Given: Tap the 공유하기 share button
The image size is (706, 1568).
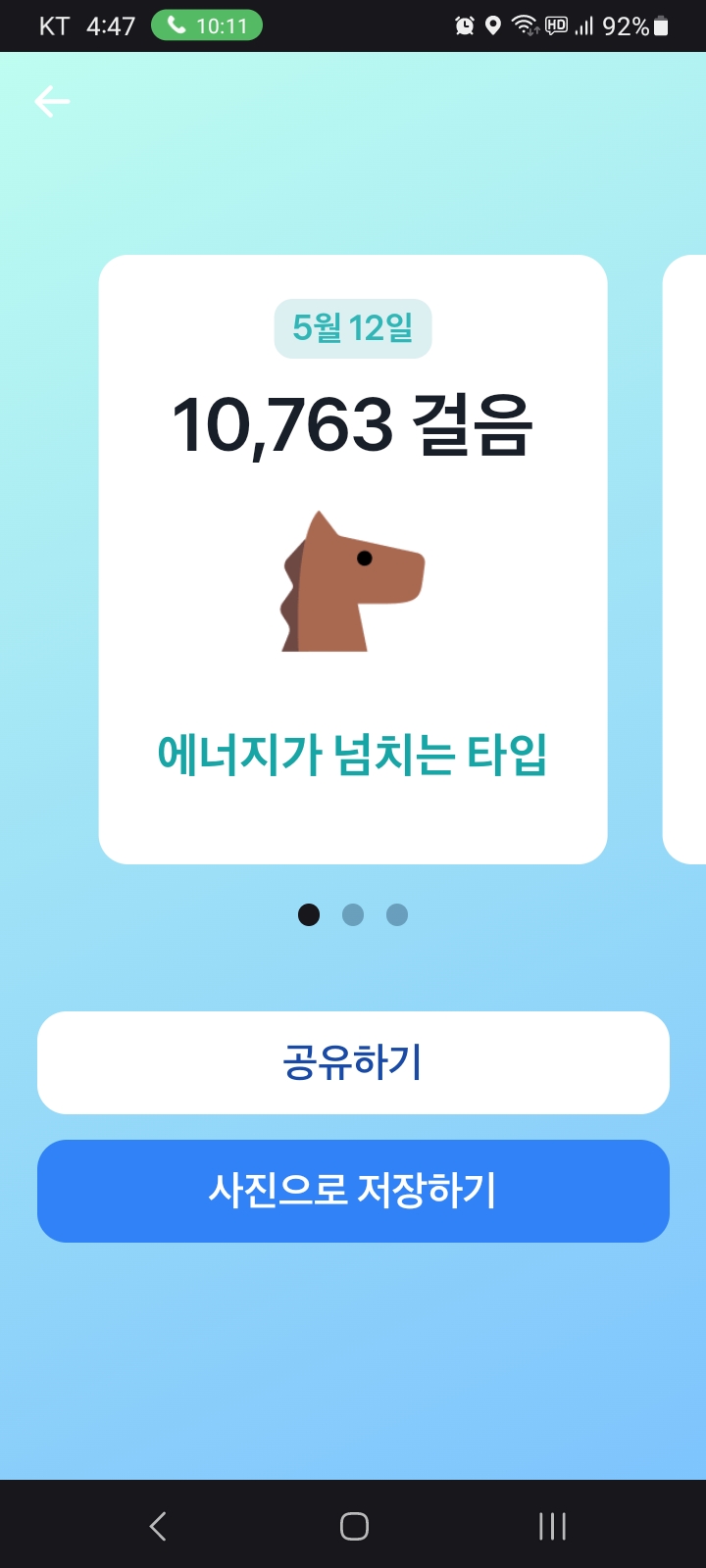Looking at the screenshot, I should [x=353, y=1062].
